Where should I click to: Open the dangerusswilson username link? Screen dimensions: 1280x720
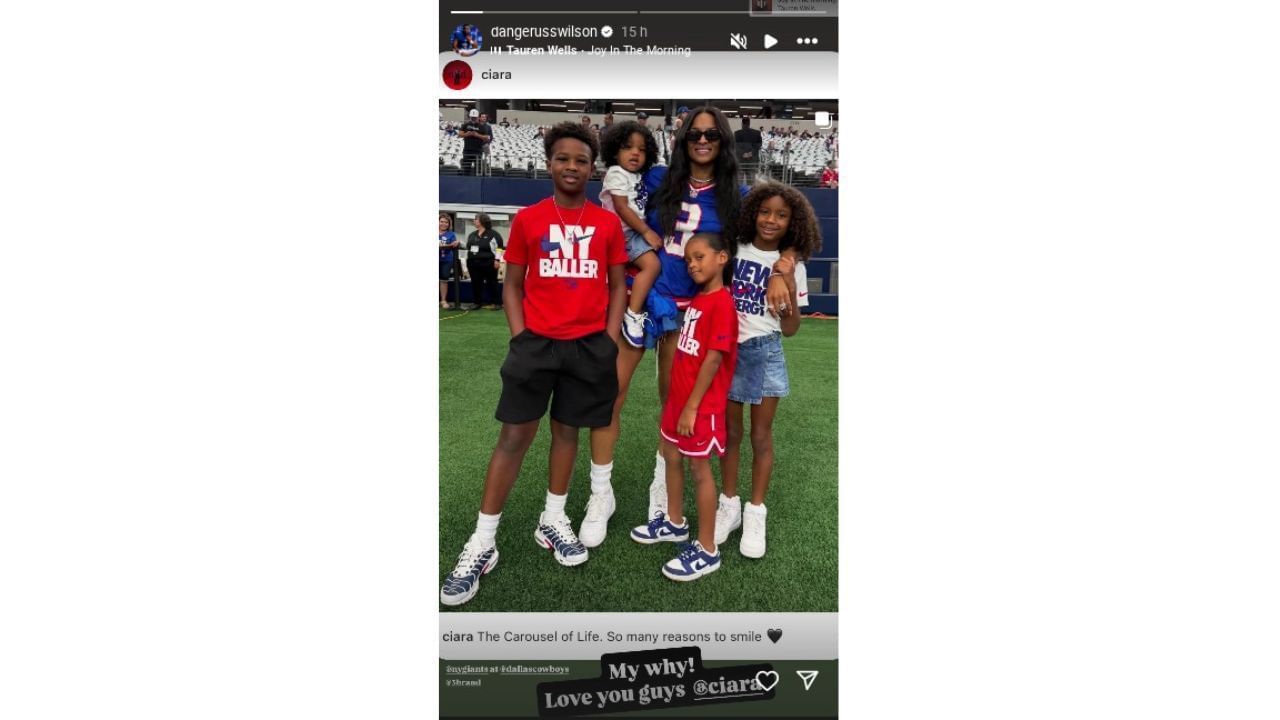pos(543,32)
